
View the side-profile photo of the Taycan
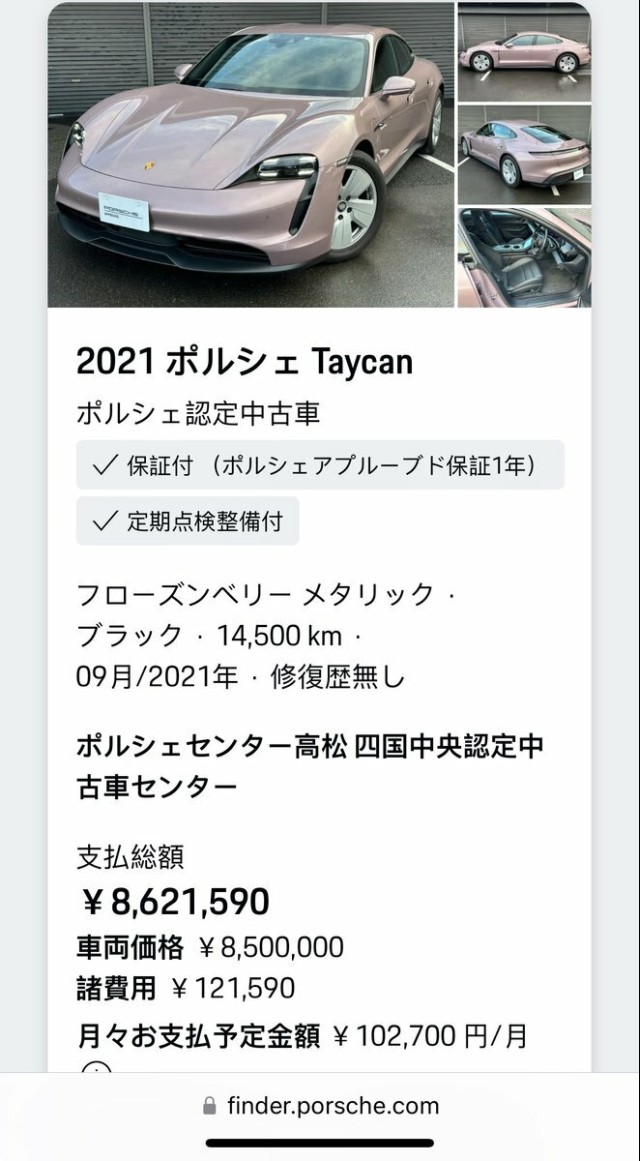pos(524,52)
